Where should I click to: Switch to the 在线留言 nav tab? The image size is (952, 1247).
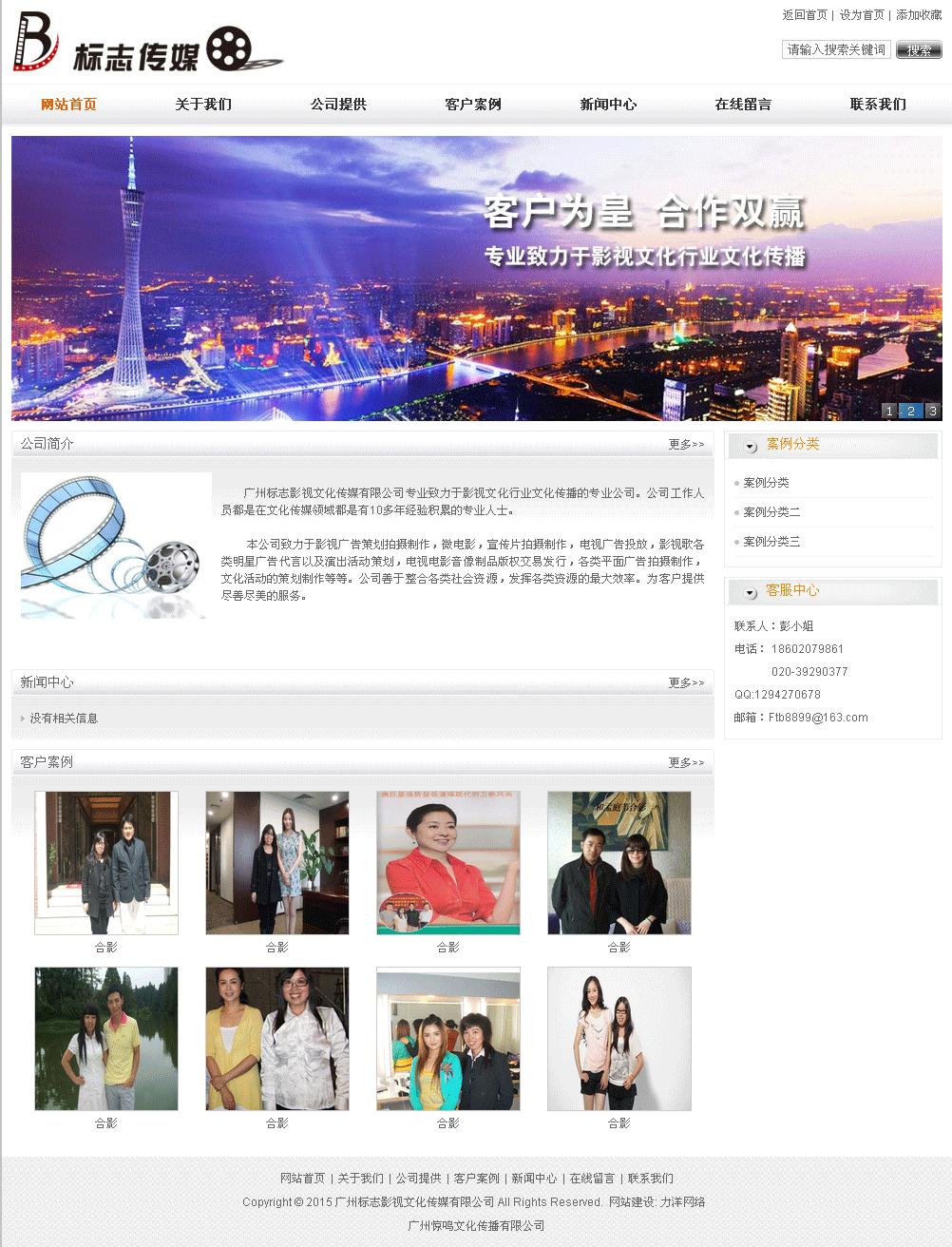(x=743, y=105)
